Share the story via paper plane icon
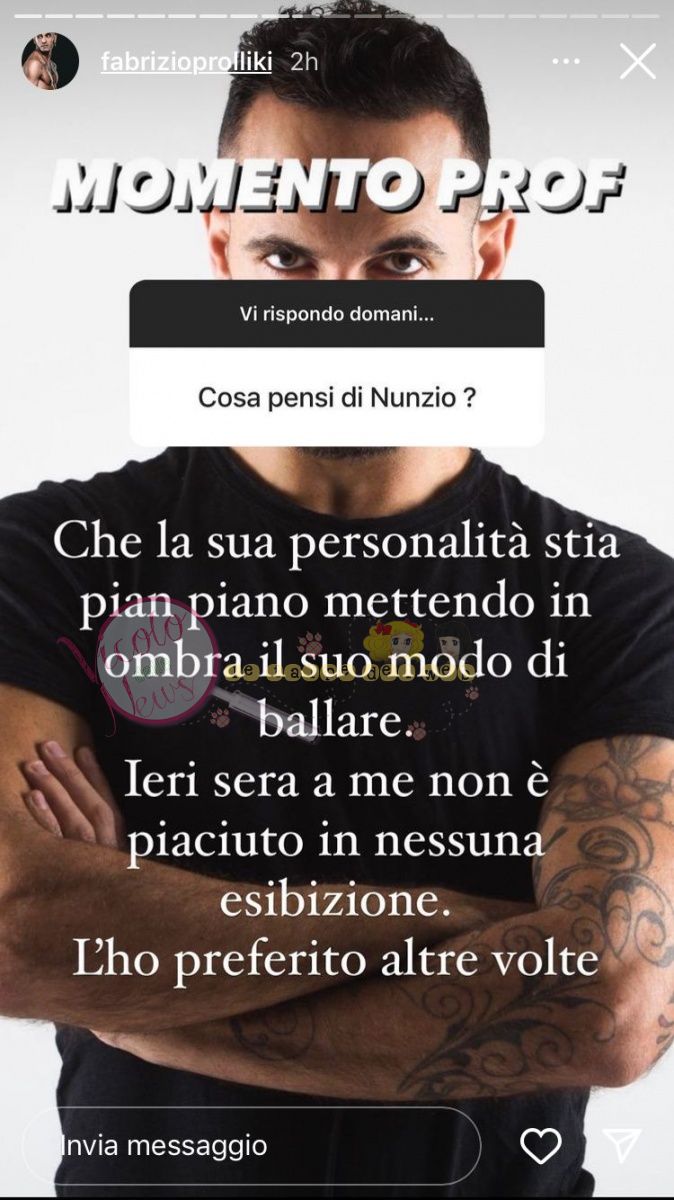 point(621,1146)
